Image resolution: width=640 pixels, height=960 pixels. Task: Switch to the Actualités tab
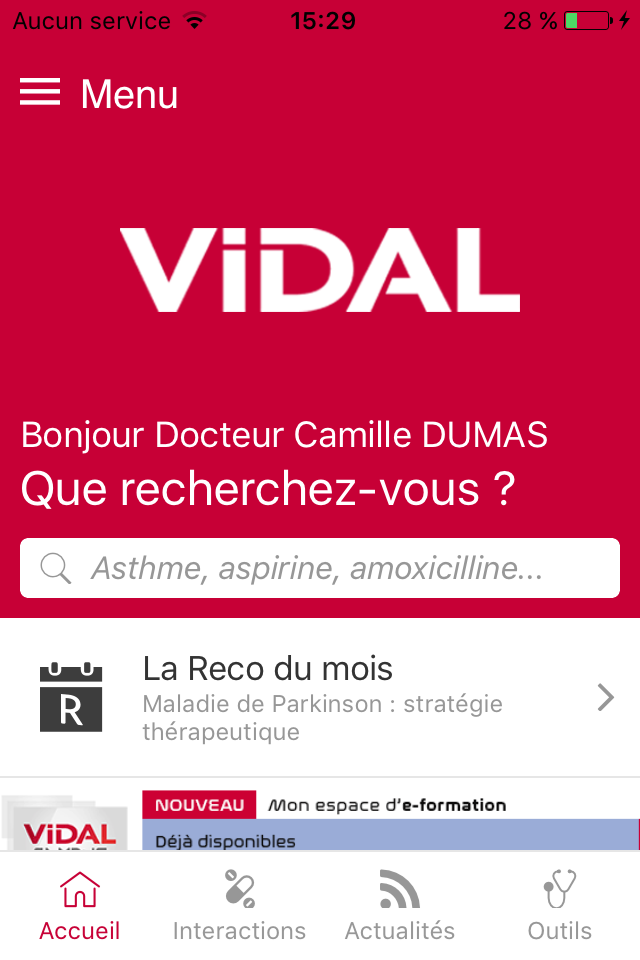(400, 906)
